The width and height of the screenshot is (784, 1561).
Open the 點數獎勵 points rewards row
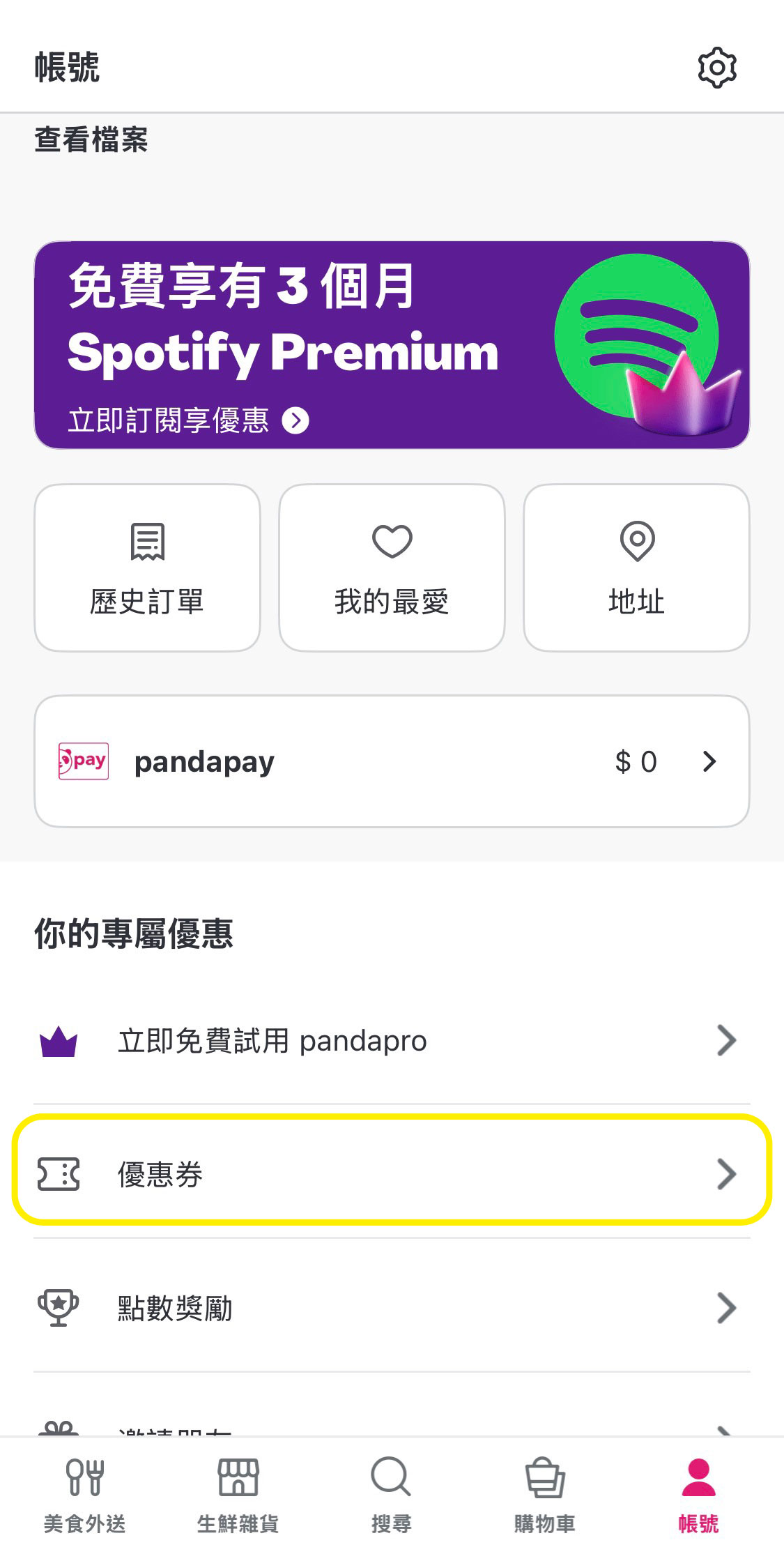coord(390,1308)
